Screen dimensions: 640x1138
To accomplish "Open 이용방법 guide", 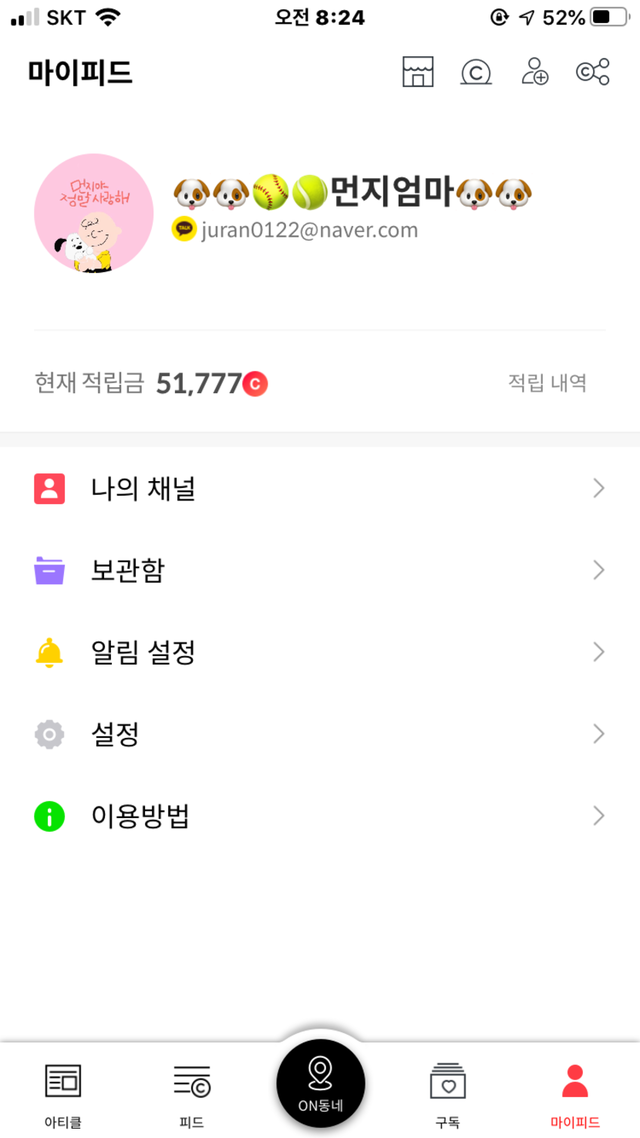I will pyautogui.click(x=320, y=816).
